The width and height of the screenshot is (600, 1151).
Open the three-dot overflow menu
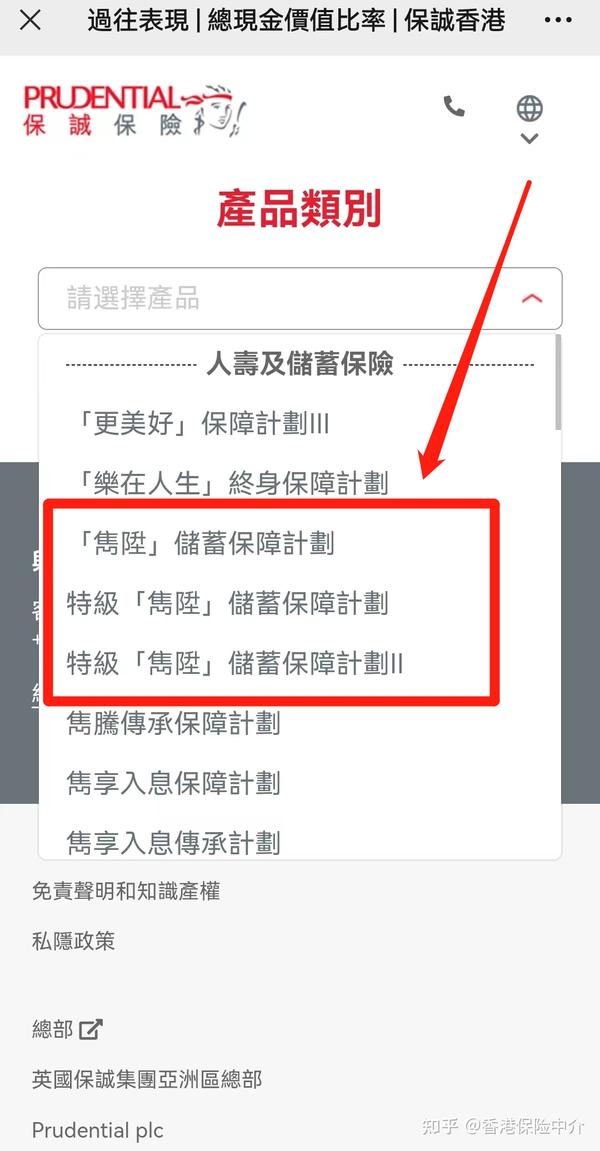click(558, 20)
